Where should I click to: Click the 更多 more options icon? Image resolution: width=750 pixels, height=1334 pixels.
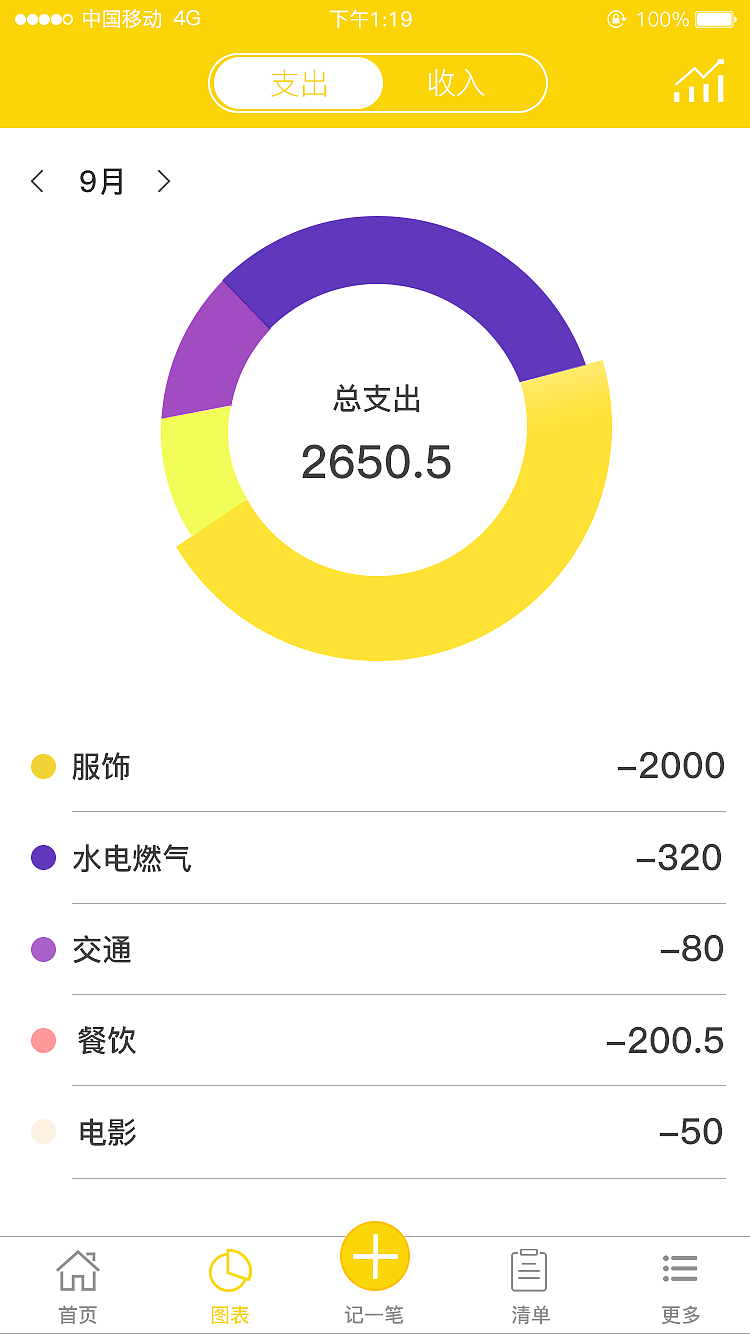pos(679,1270)
